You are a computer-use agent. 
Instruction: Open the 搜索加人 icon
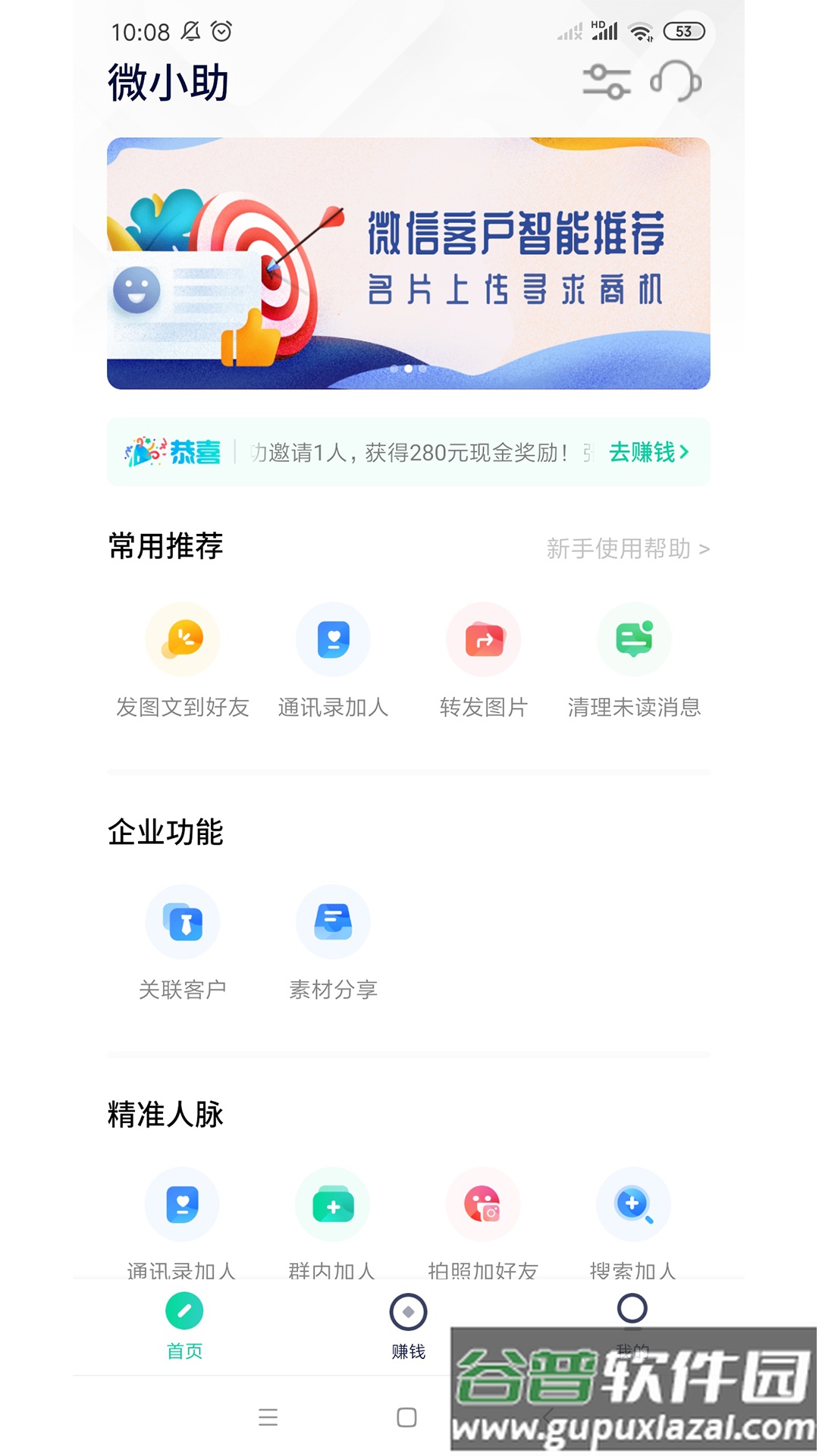tap(635, 1205)
